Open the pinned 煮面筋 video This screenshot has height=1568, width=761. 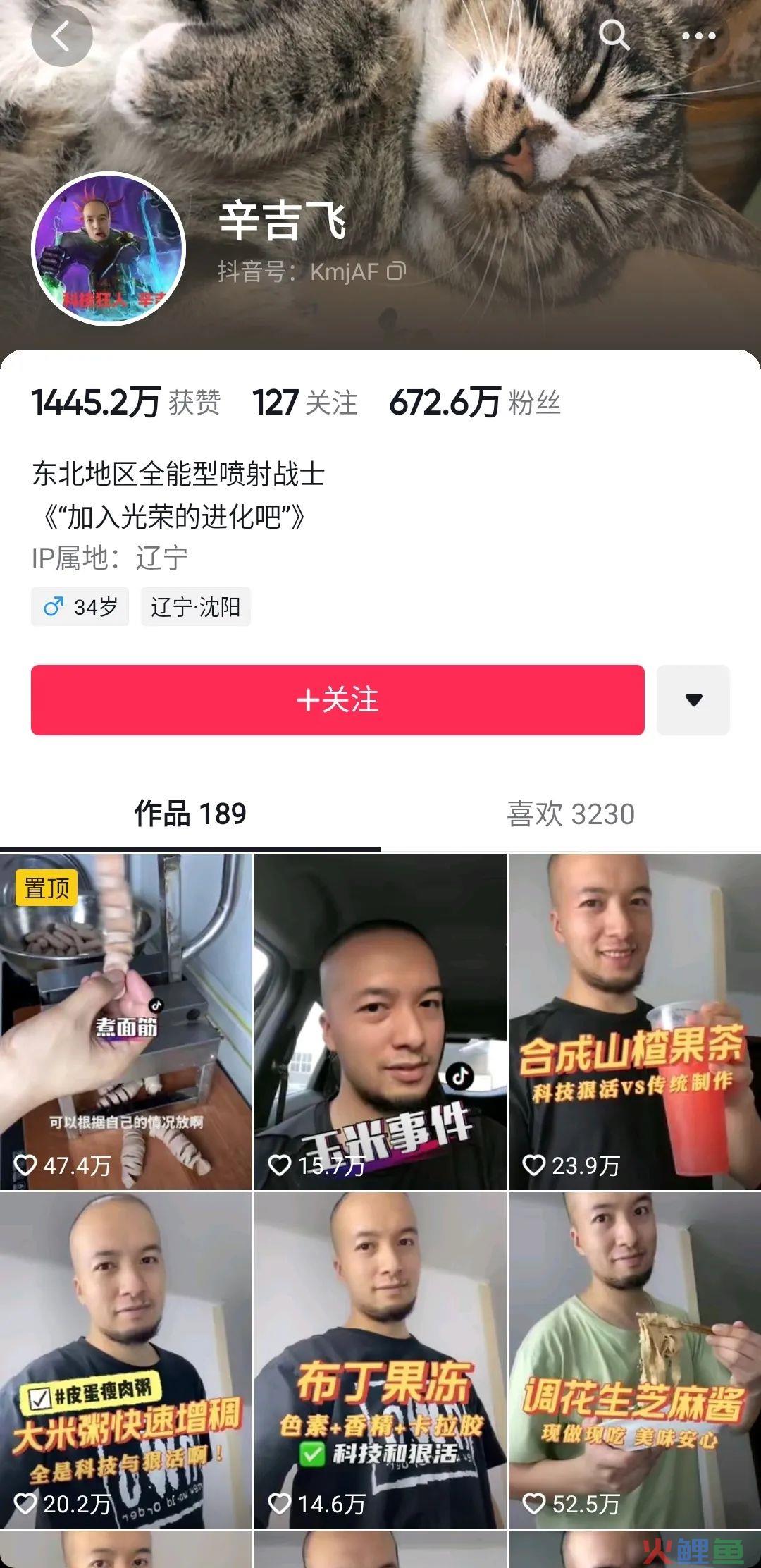pyautogui.click(x=126, y=1022)
